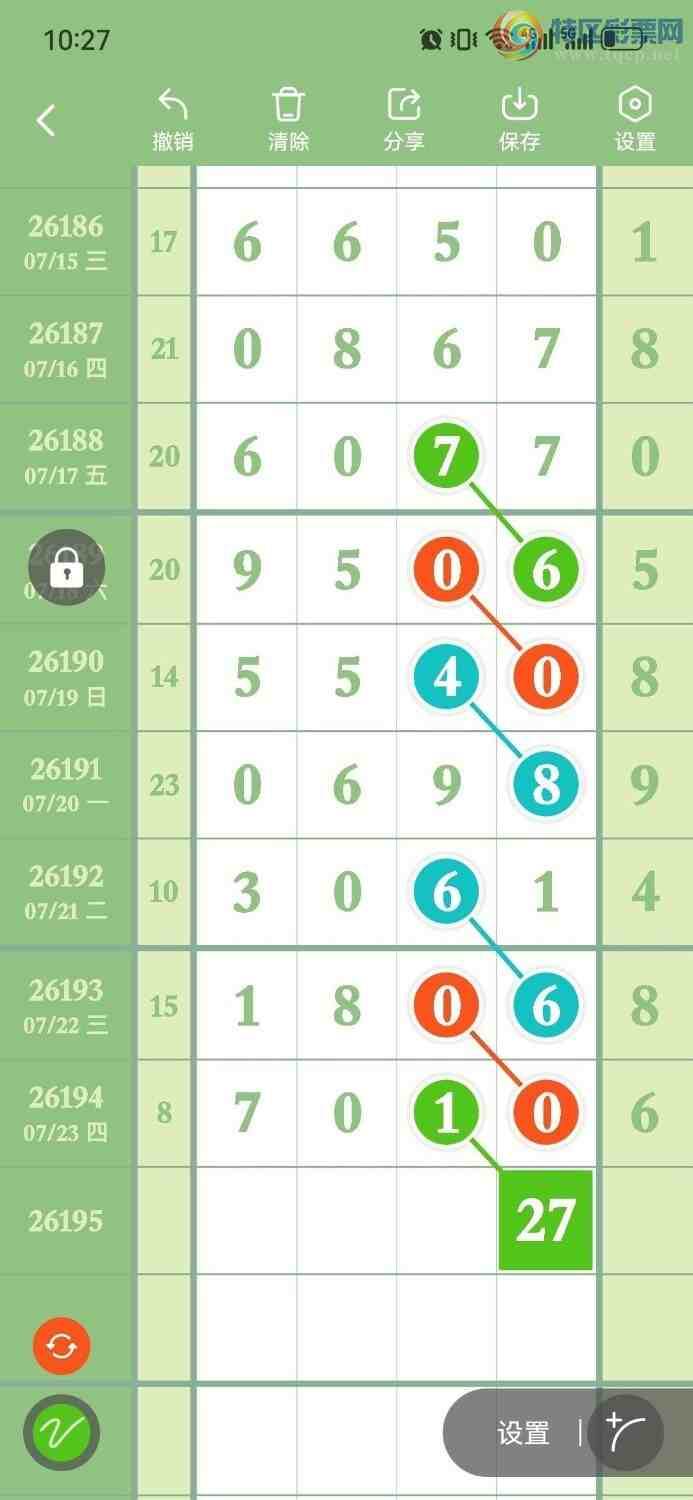Image resolution: width=693 pixels, height=1500 pixels.
Task: Undo the last action with 撤销
Action: 173,120
